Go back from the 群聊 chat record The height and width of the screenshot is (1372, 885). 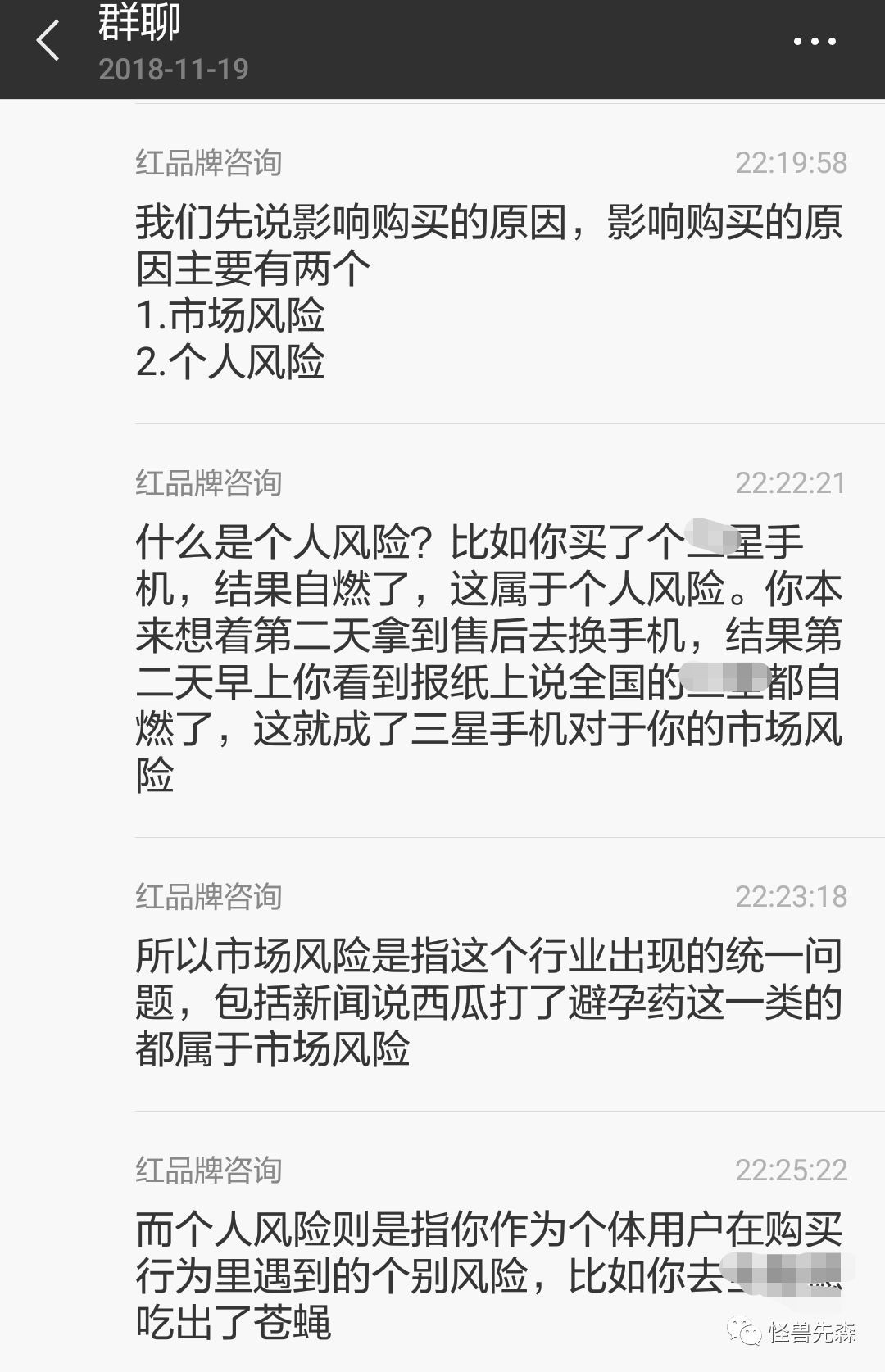tap(48, 41)
